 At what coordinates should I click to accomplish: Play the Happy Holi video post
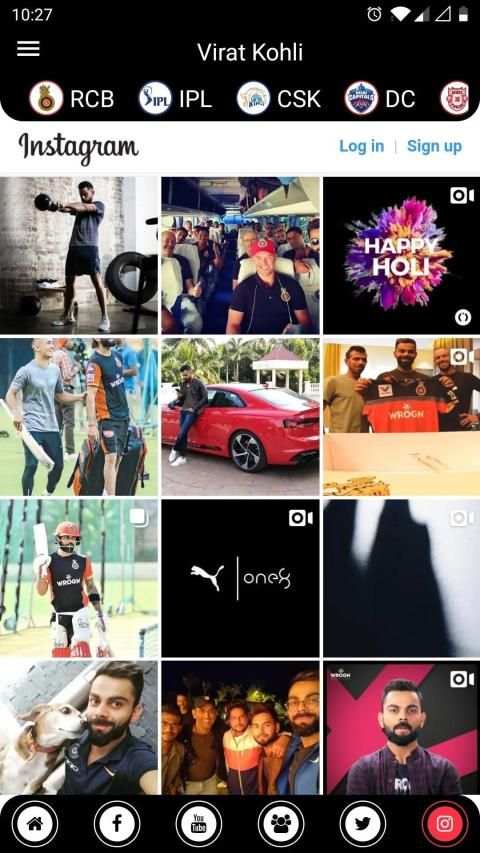[402, 255]
